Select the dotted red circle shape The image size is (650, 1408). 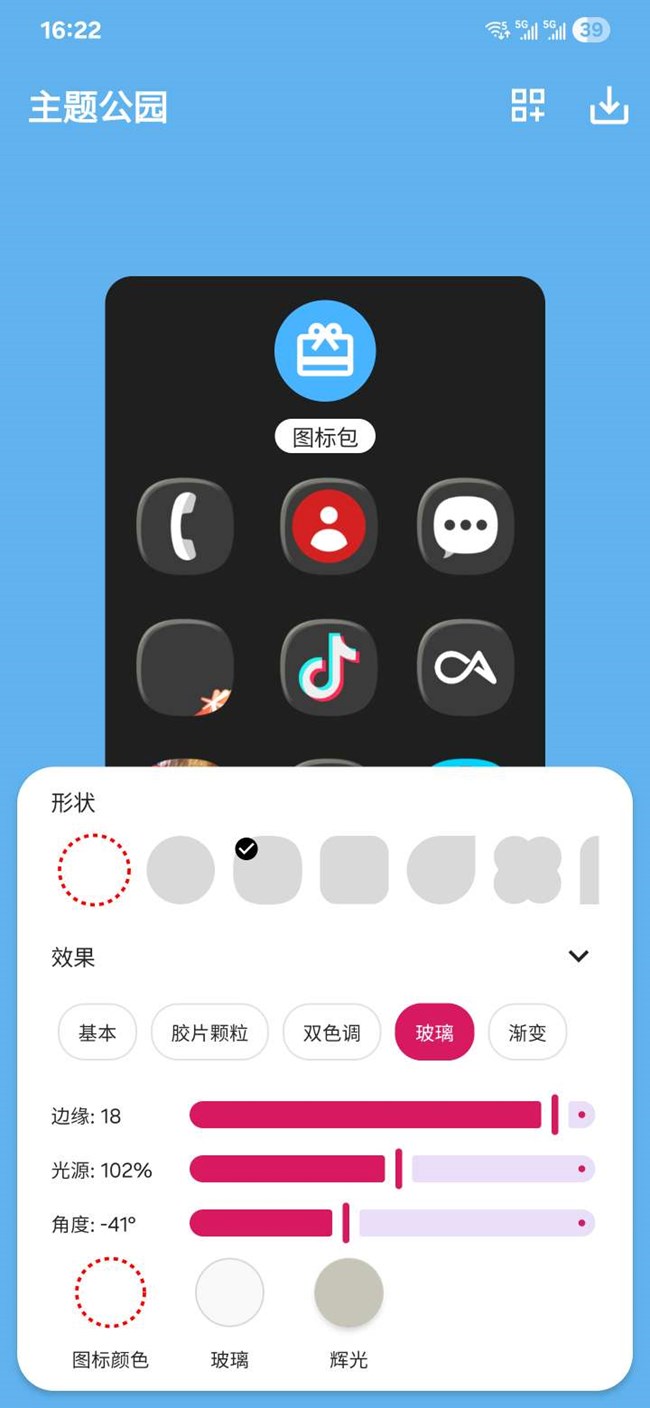[94, 870]
